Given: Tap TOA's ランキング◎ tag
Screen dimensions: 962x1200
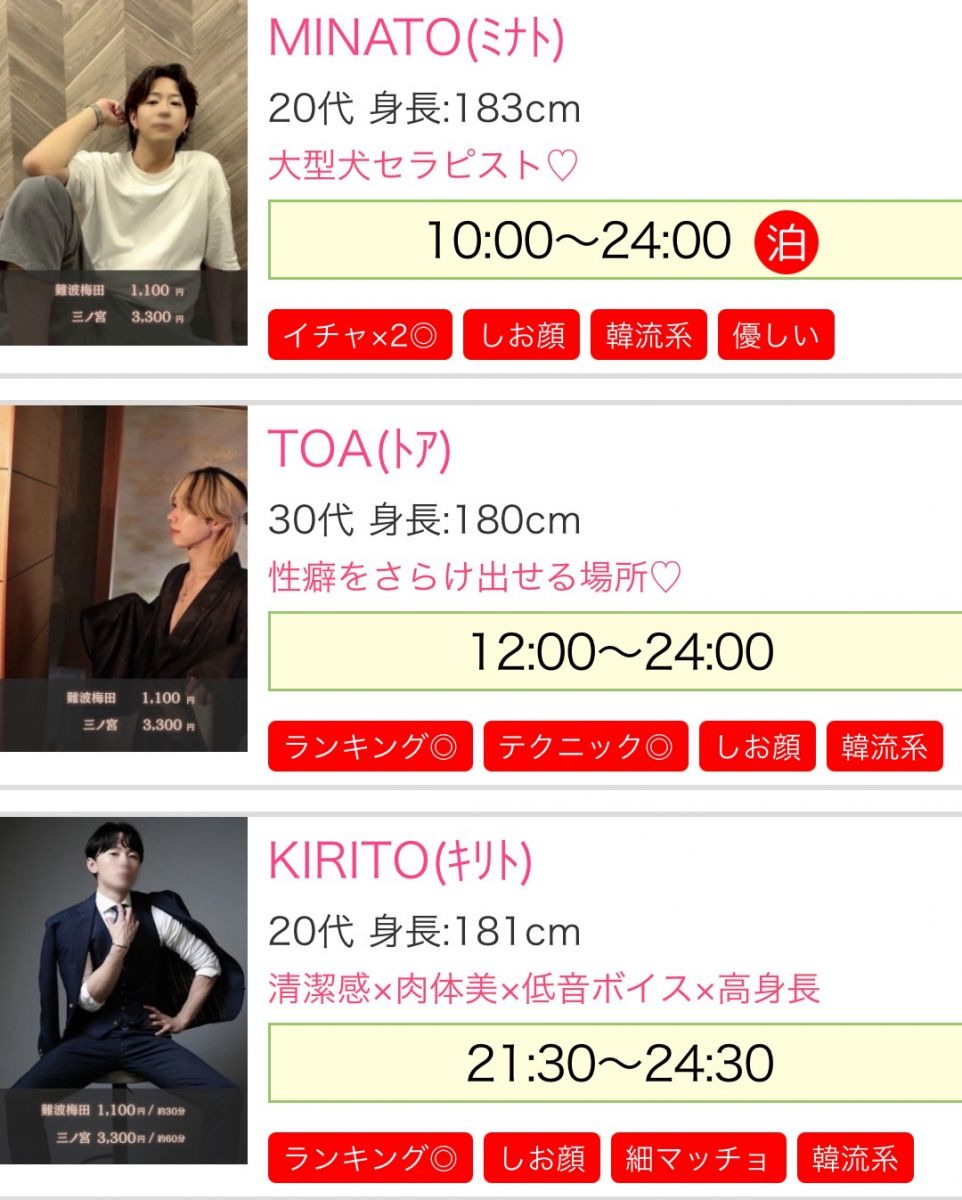Looking at the screenshot, I should point(370,747).
